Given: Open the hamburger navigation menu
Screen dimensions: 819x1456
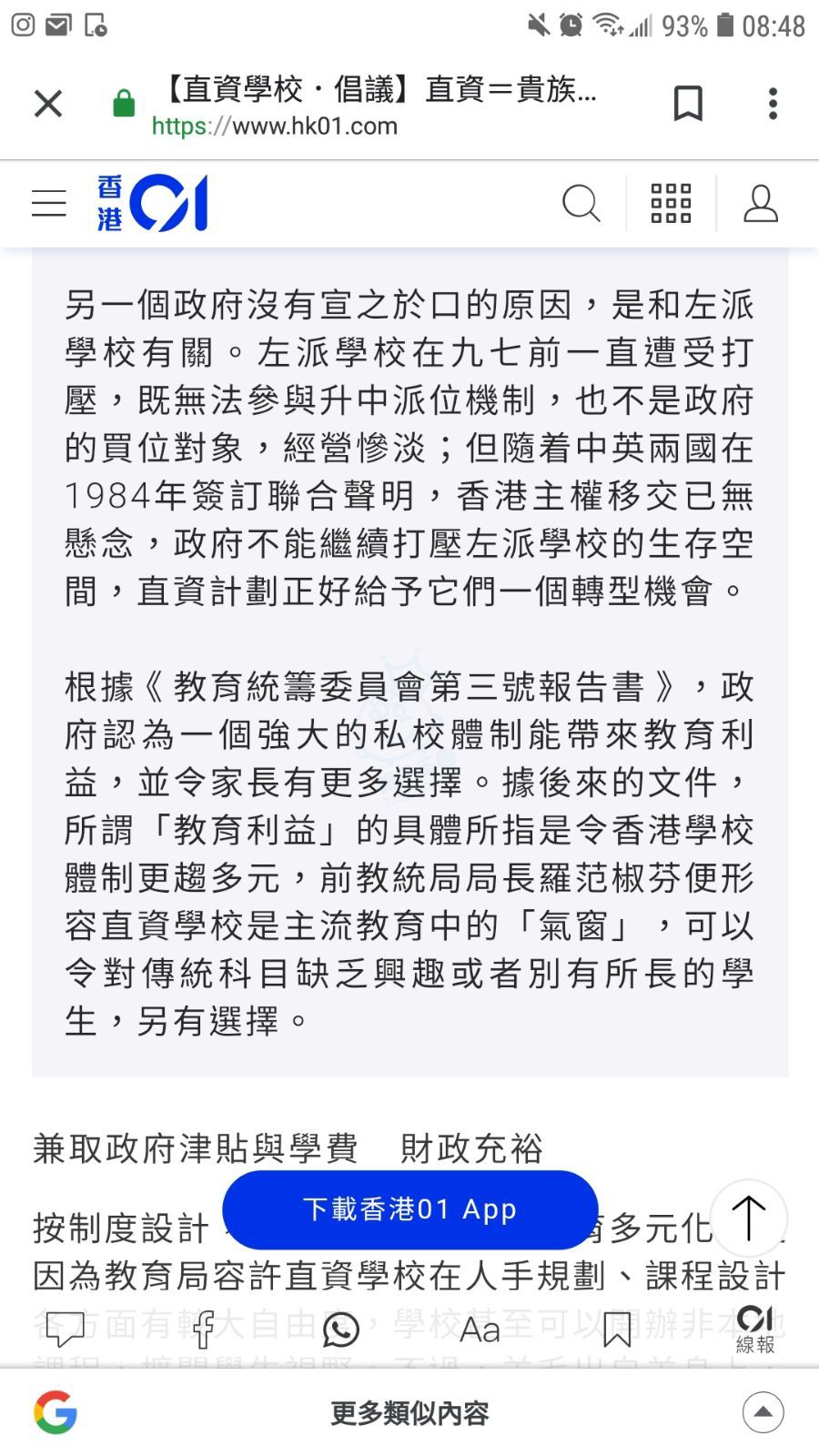Looking at the screenshot, I should coord(49,203).
